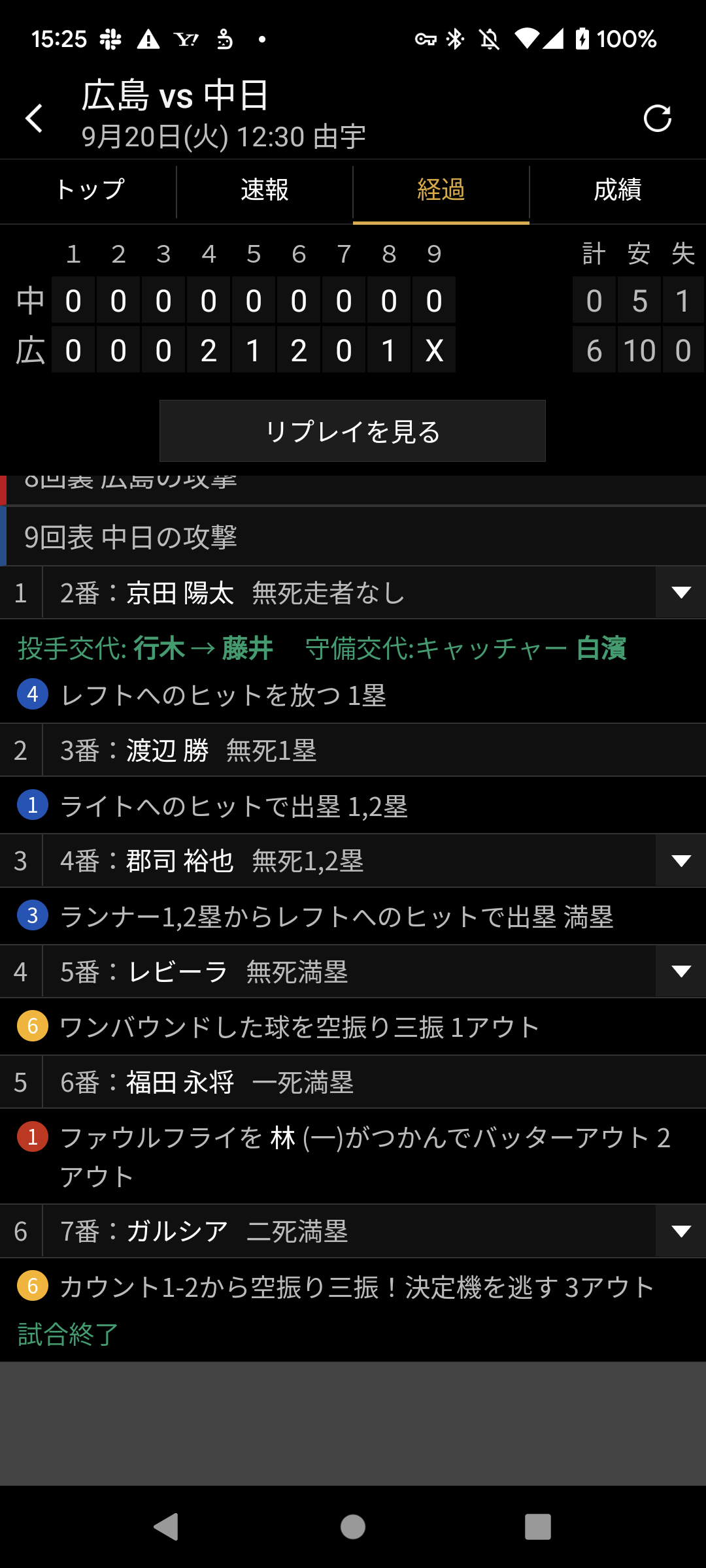This screenshot has width=706, height=1568.
Task: Open the 成績 tab
Action: (x=618, y=190)
